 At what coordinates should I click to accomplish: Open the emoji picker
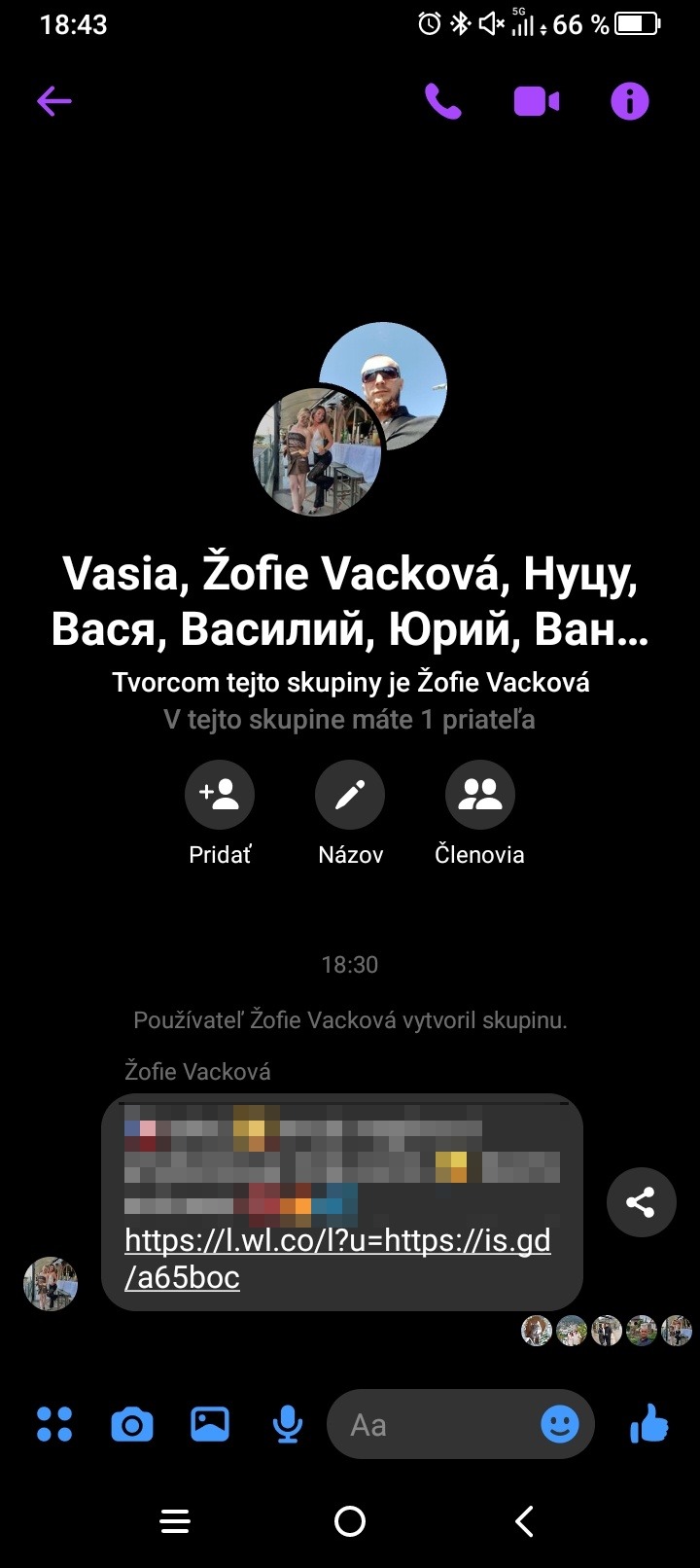[x=560, y=1425]
